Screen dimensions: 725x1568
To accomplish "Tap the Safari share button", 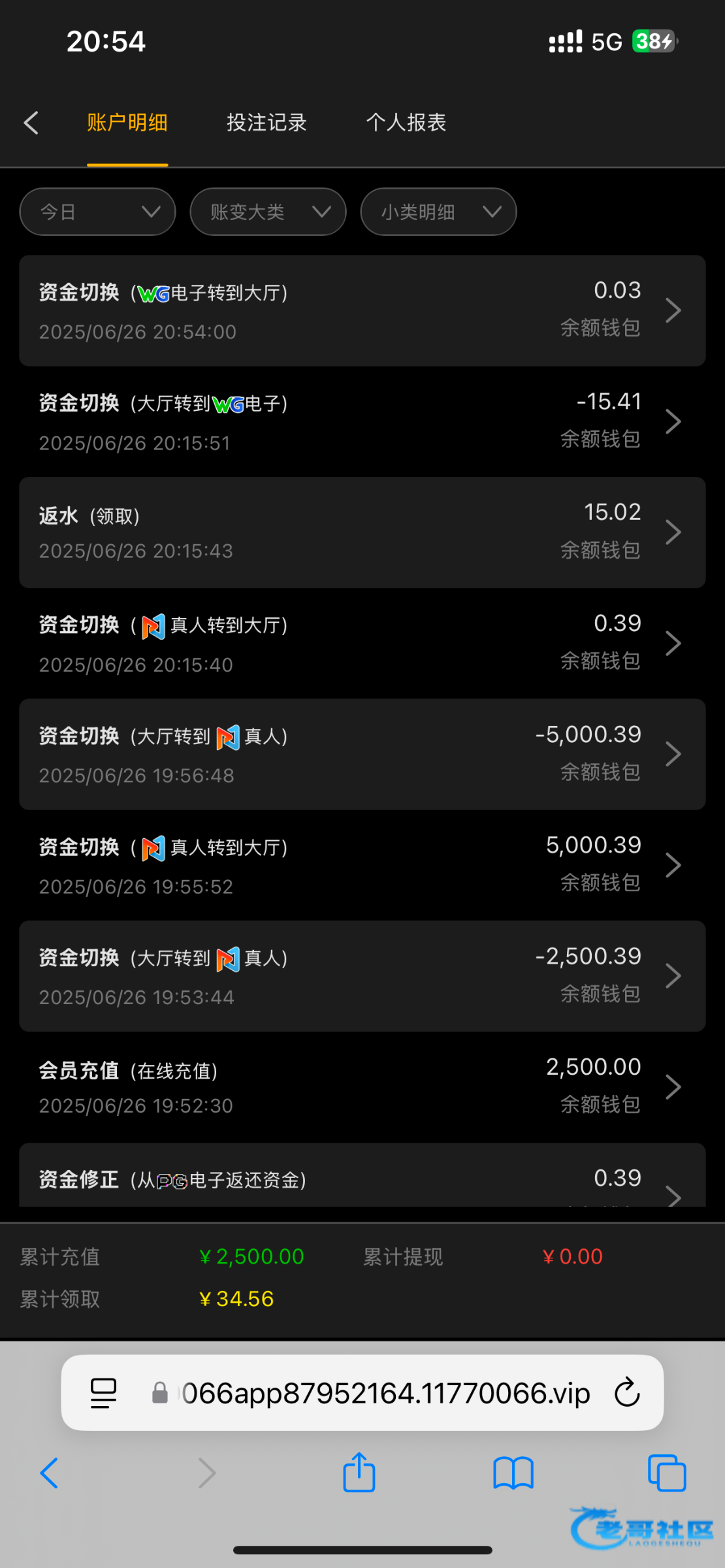I will click(x=359, y=1473).
